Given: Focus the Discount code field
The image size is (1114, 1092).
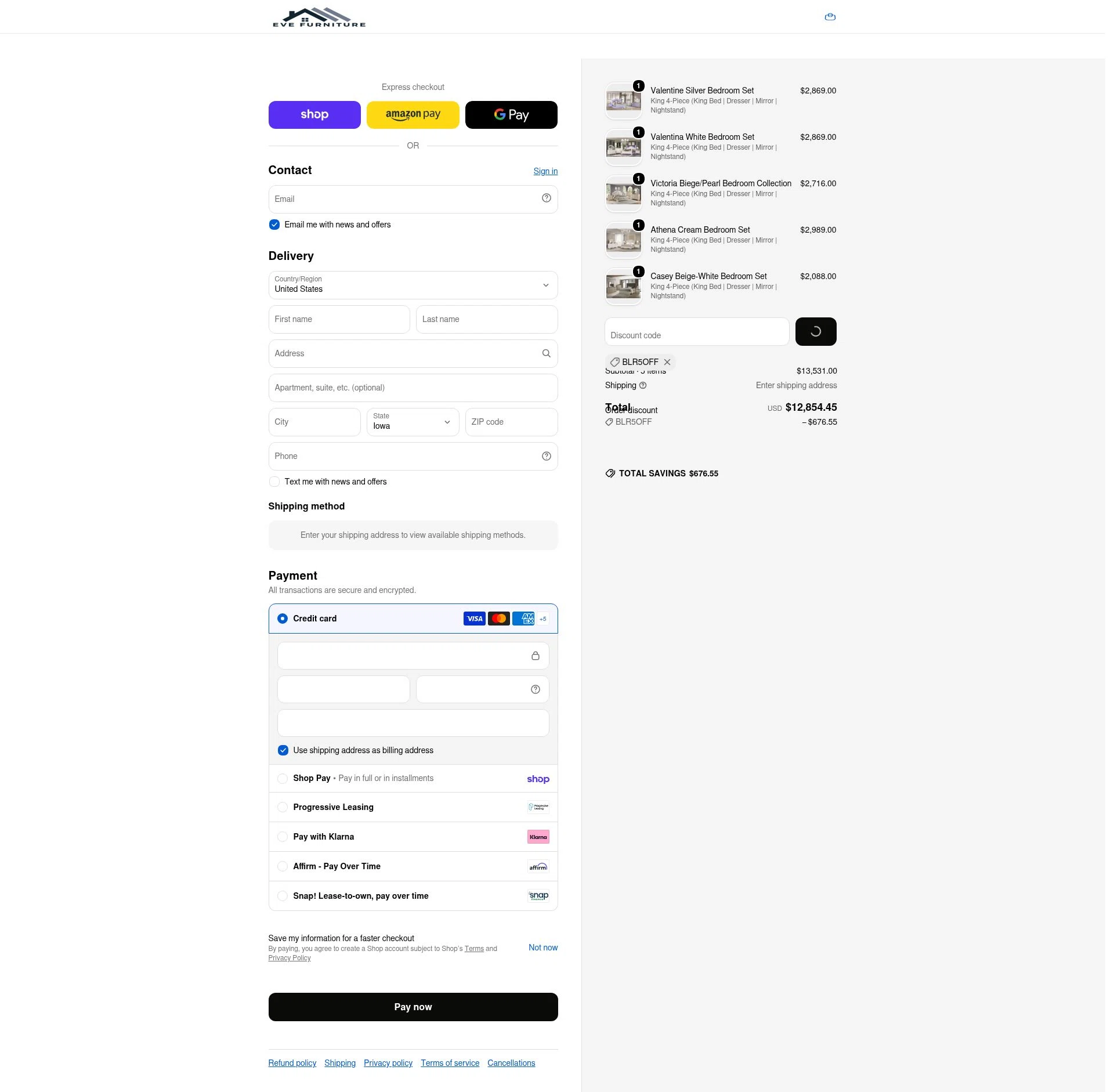Looking at the screenshot, I should (x=697, y=331).
